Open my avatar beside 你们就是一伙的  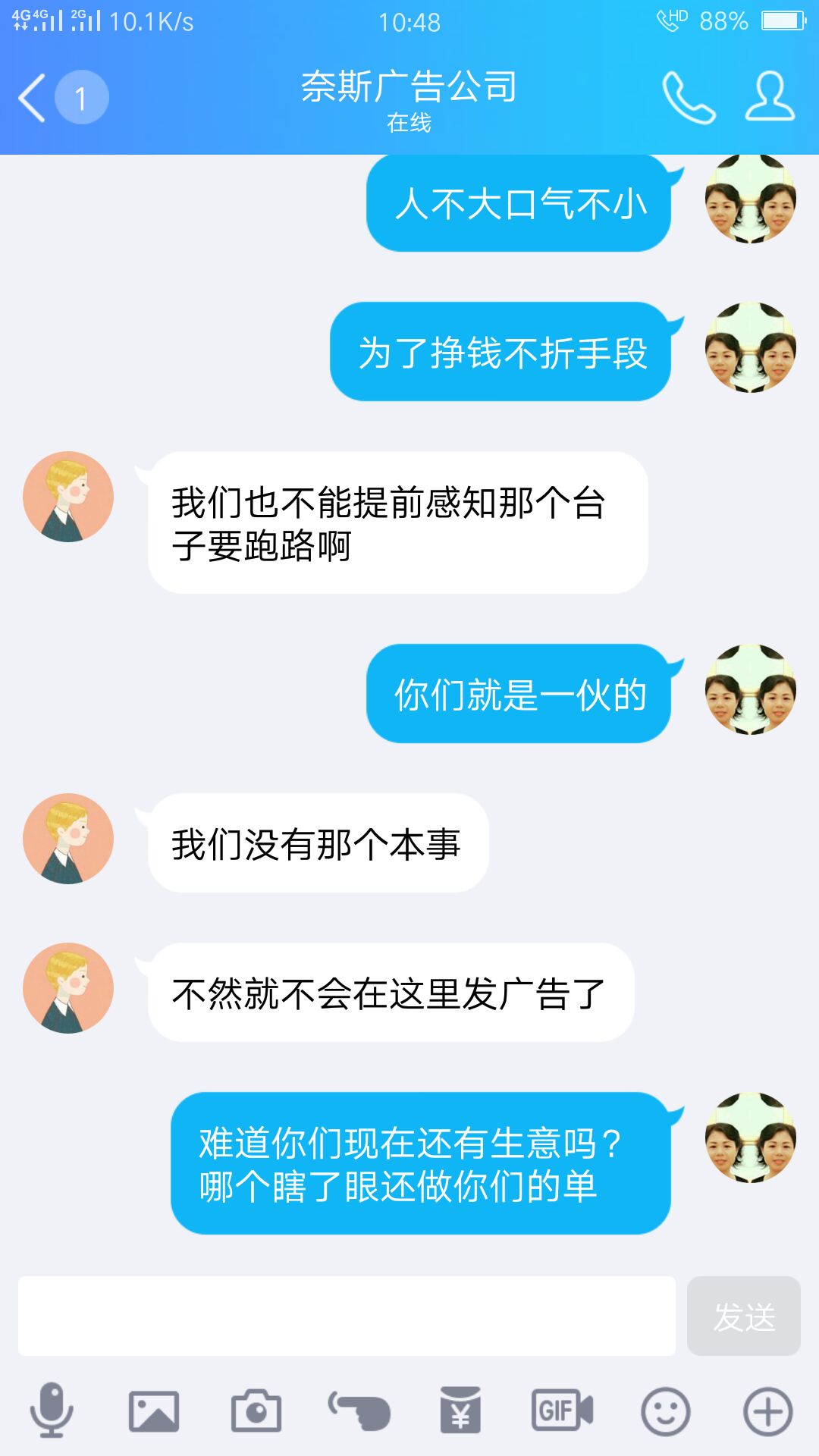750,689
